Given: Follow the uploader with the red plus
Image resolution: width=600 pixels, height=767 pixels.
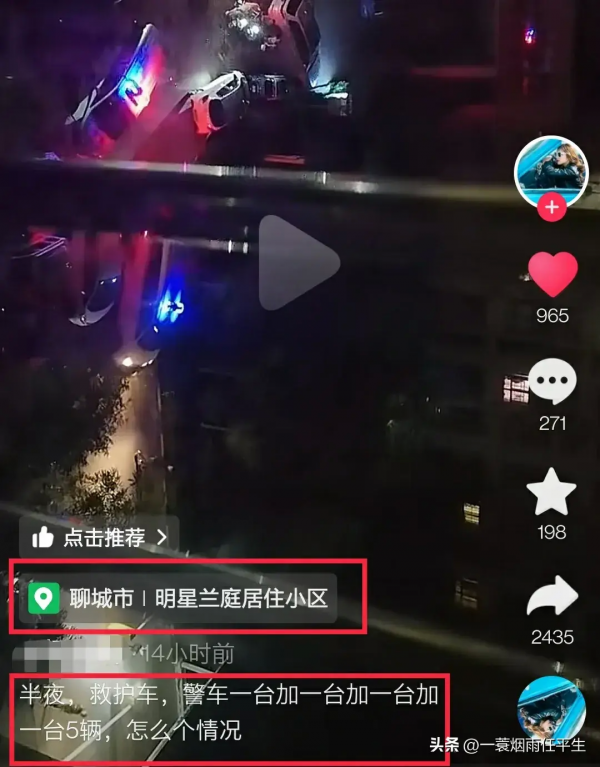Looking at the screenshot, I should tap(551, 208).
